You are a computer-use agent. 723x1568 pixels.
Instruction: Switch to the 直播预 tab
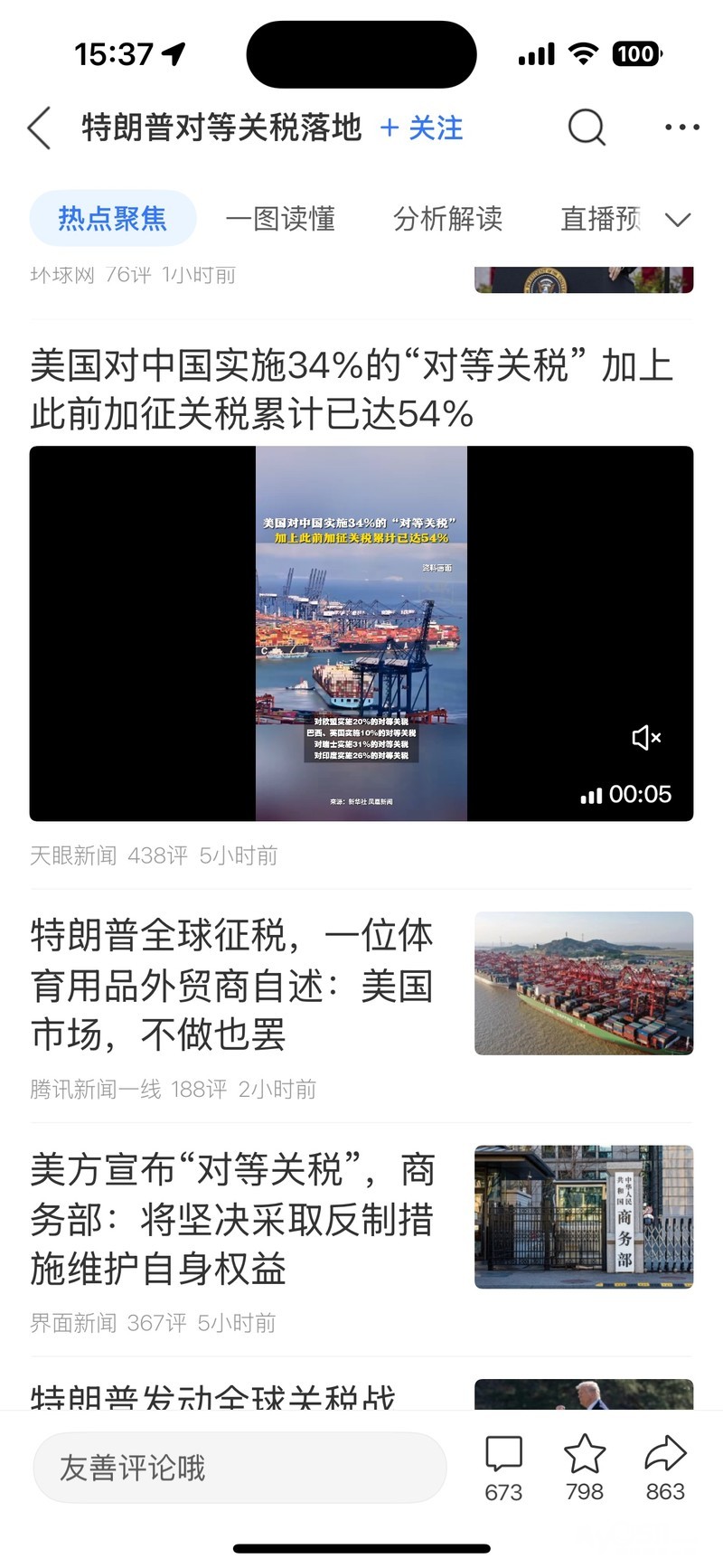coord(600,218)
